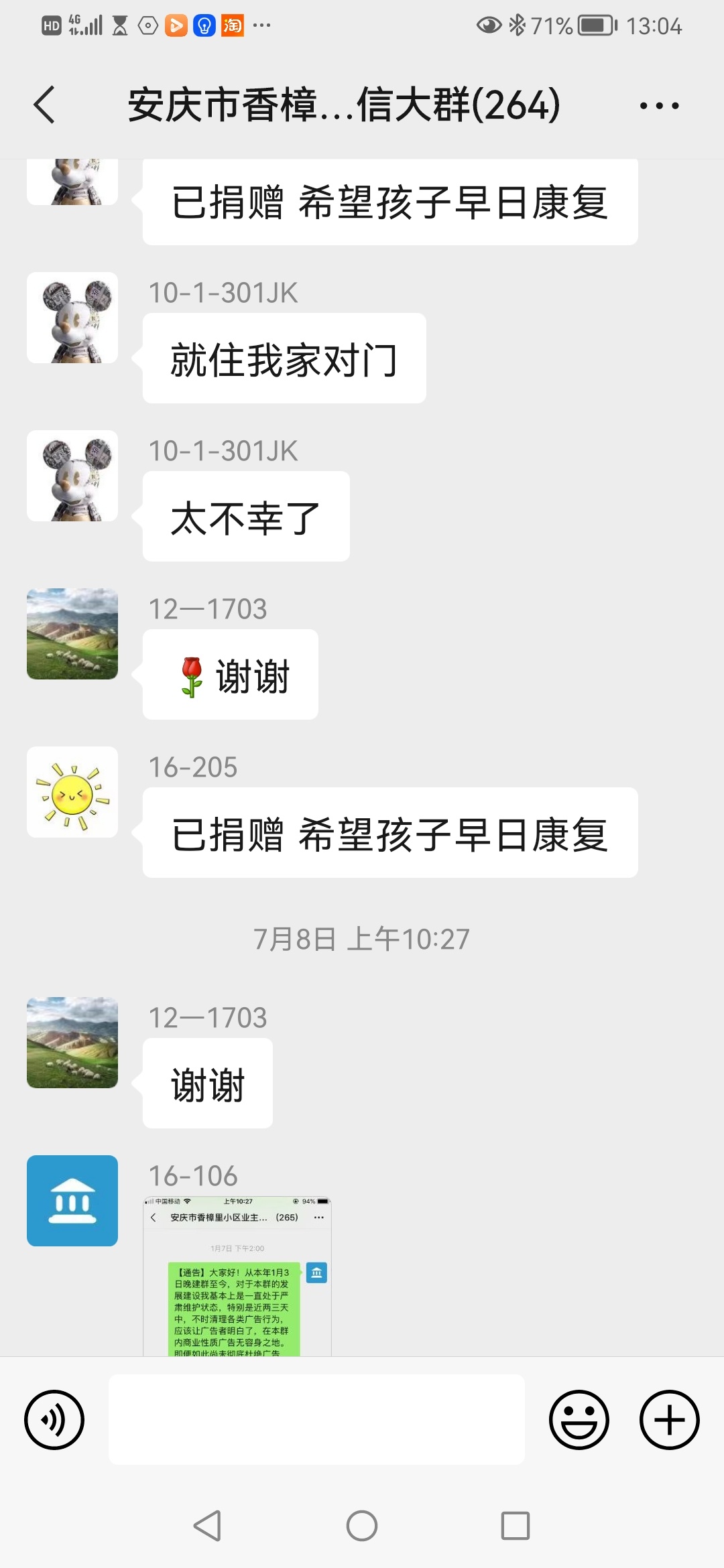
Task: Open the plus attachments menu
Action: pos(669,1419)
